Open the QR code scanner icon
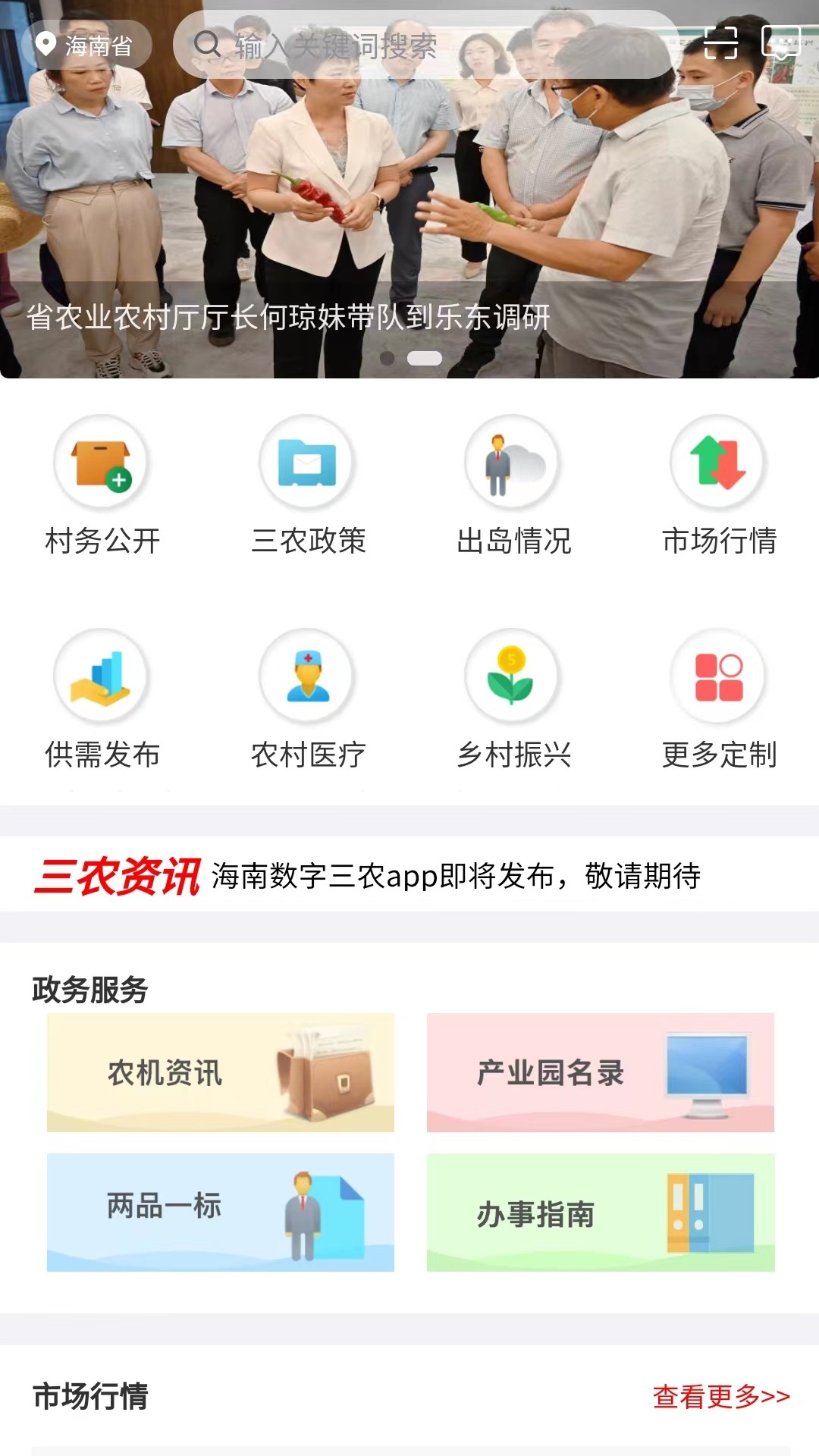This screenshot has height=1456, width=819. click(x=720, y=43)
